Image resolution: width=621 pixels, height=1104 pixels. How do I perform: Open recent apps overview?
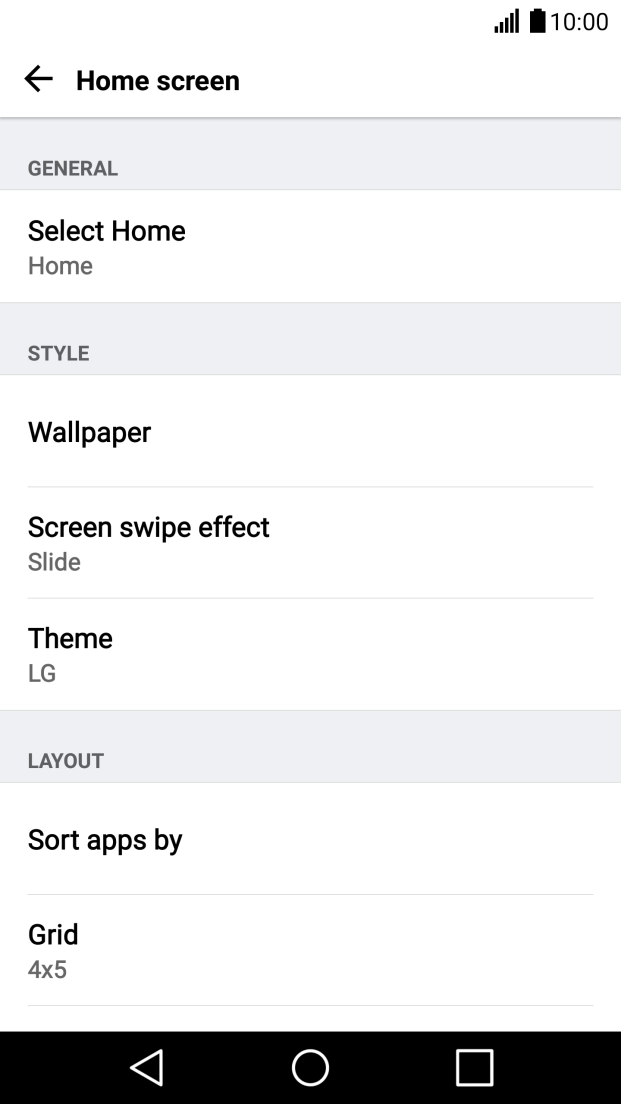click(x=474, y=1067)
